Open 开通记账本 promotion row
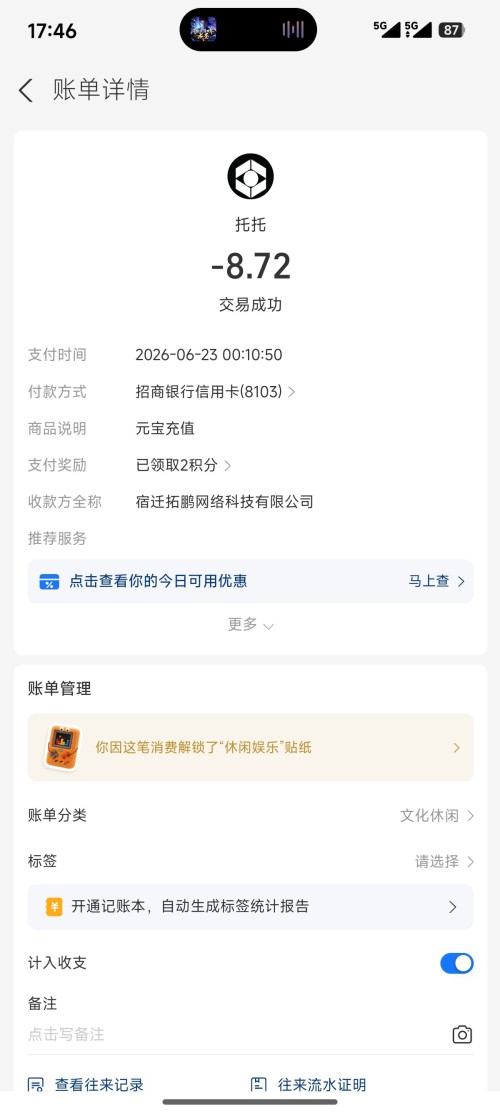 click(x=250, y=906)
